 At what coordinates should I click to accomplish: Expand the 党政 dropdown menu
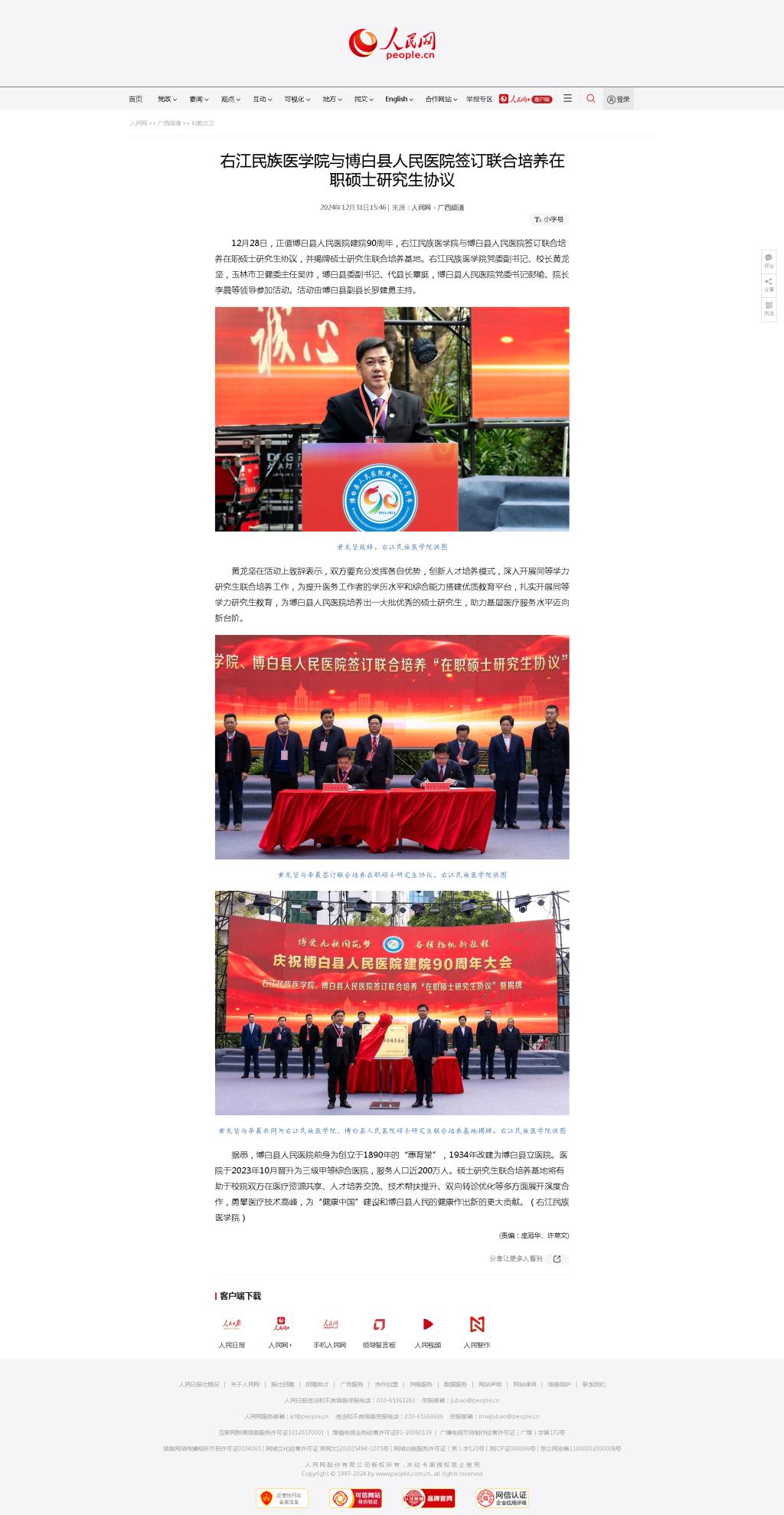click(167, 100)
